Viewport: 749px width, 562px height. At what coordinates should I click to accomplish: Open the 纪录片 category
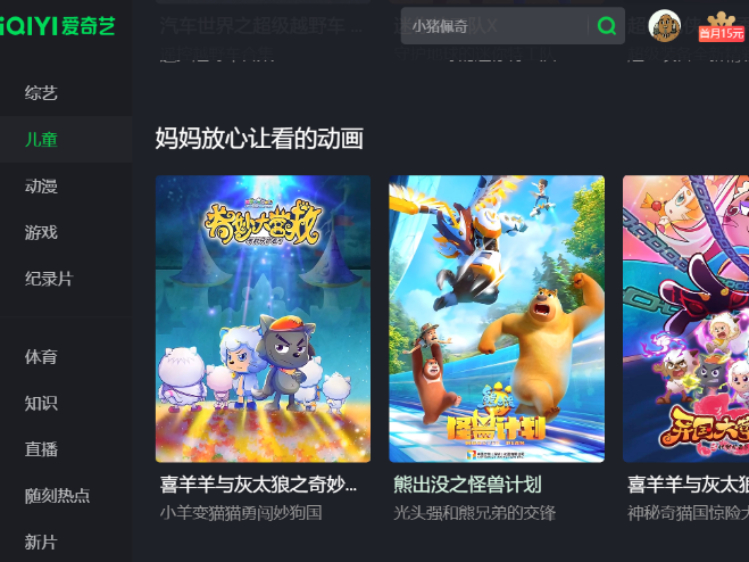pyautogui.click(x=49, y=279)
